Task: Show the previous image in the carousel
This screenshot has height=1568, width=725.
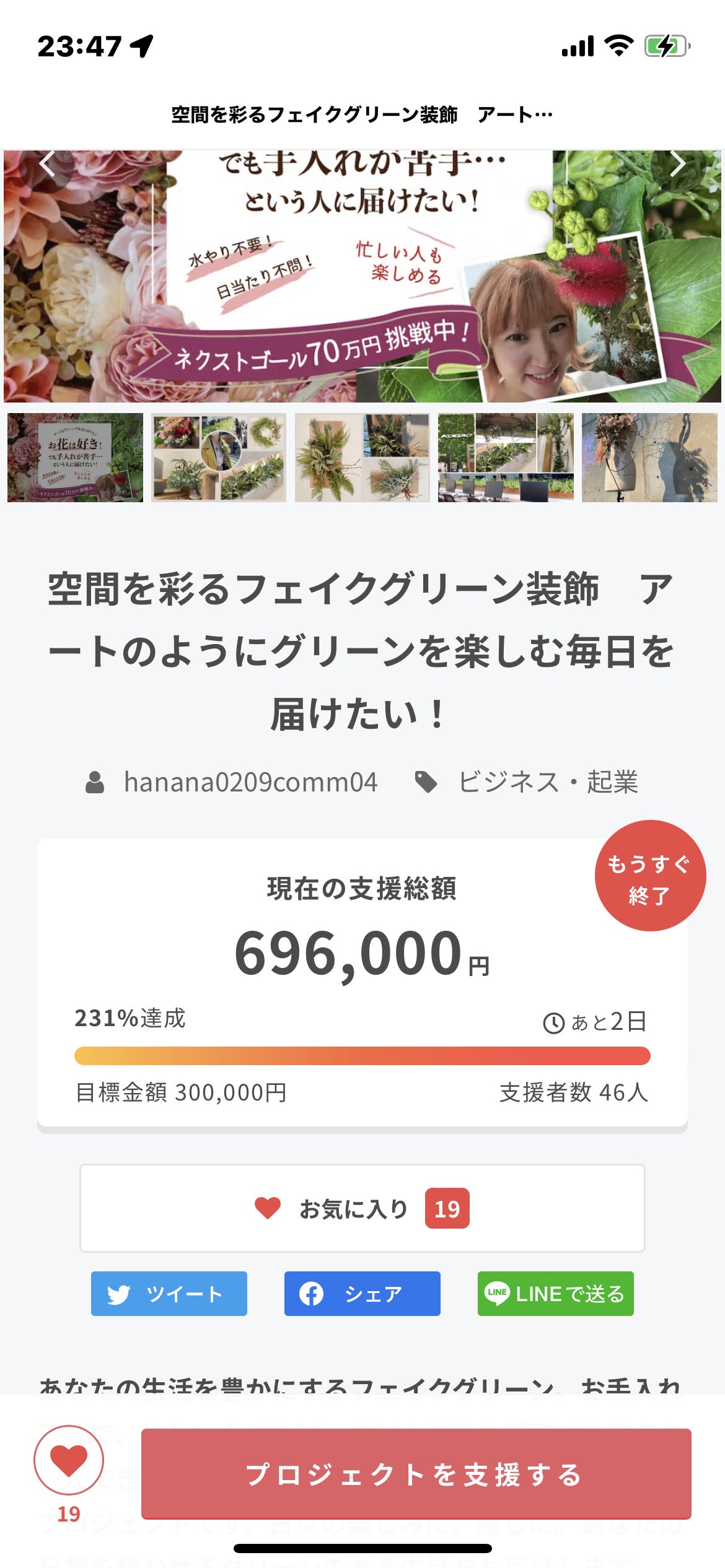Action: [x=47, y=164]
